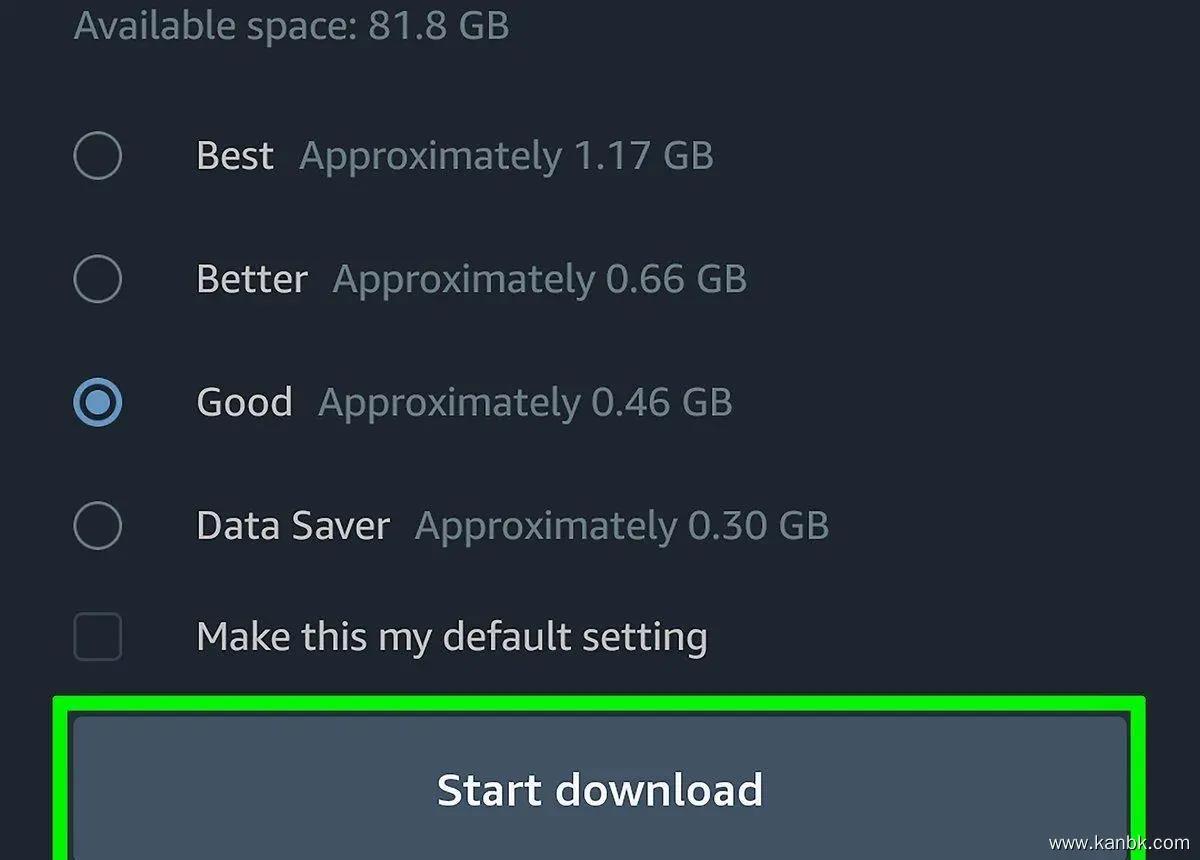Viewport: 1200px width, 860px height.
Task: Check Make this my default setting
Action: point(98,637)
